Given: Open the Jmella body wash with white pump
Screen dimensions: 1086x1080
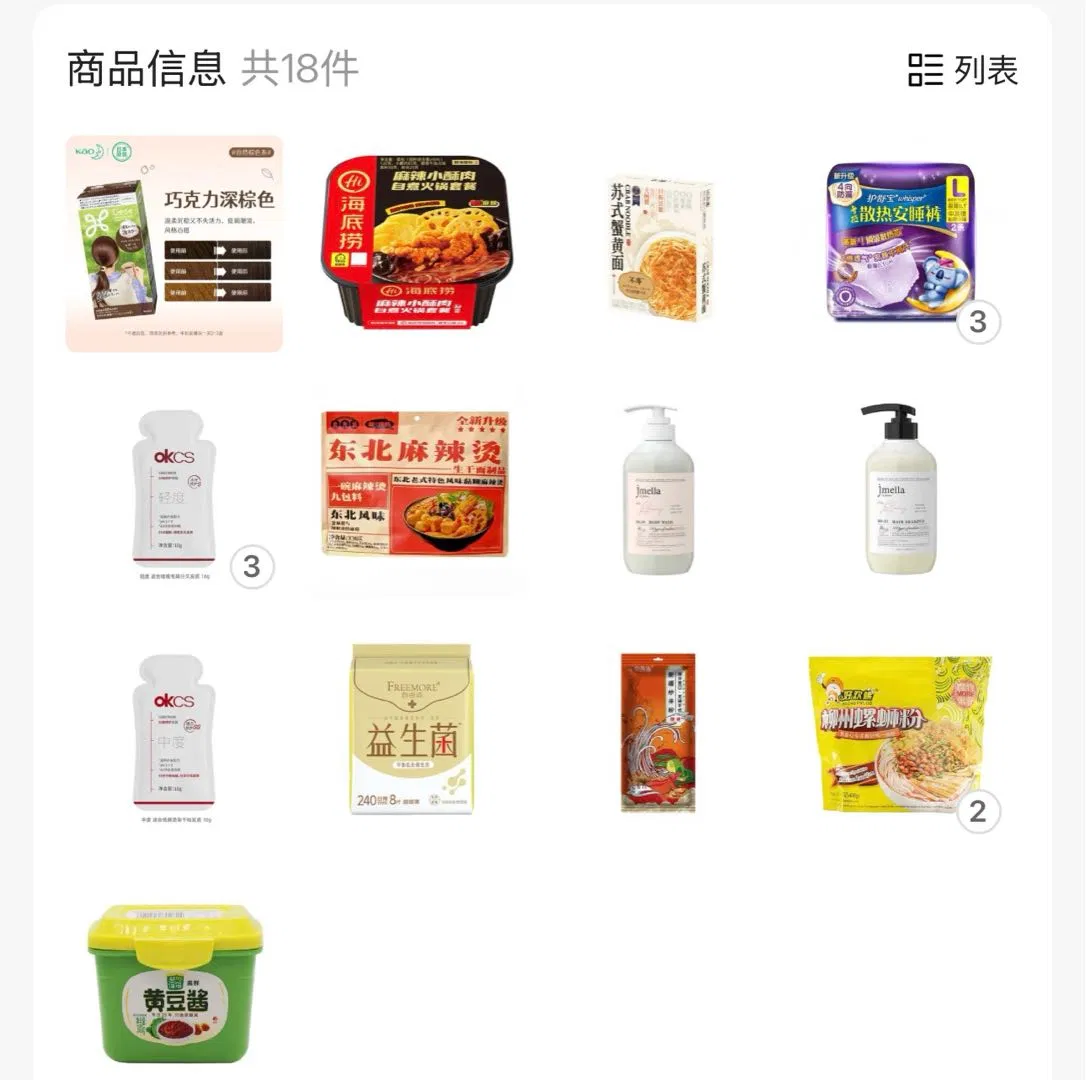Looking at the screenshot, I should tap(658, 490).
